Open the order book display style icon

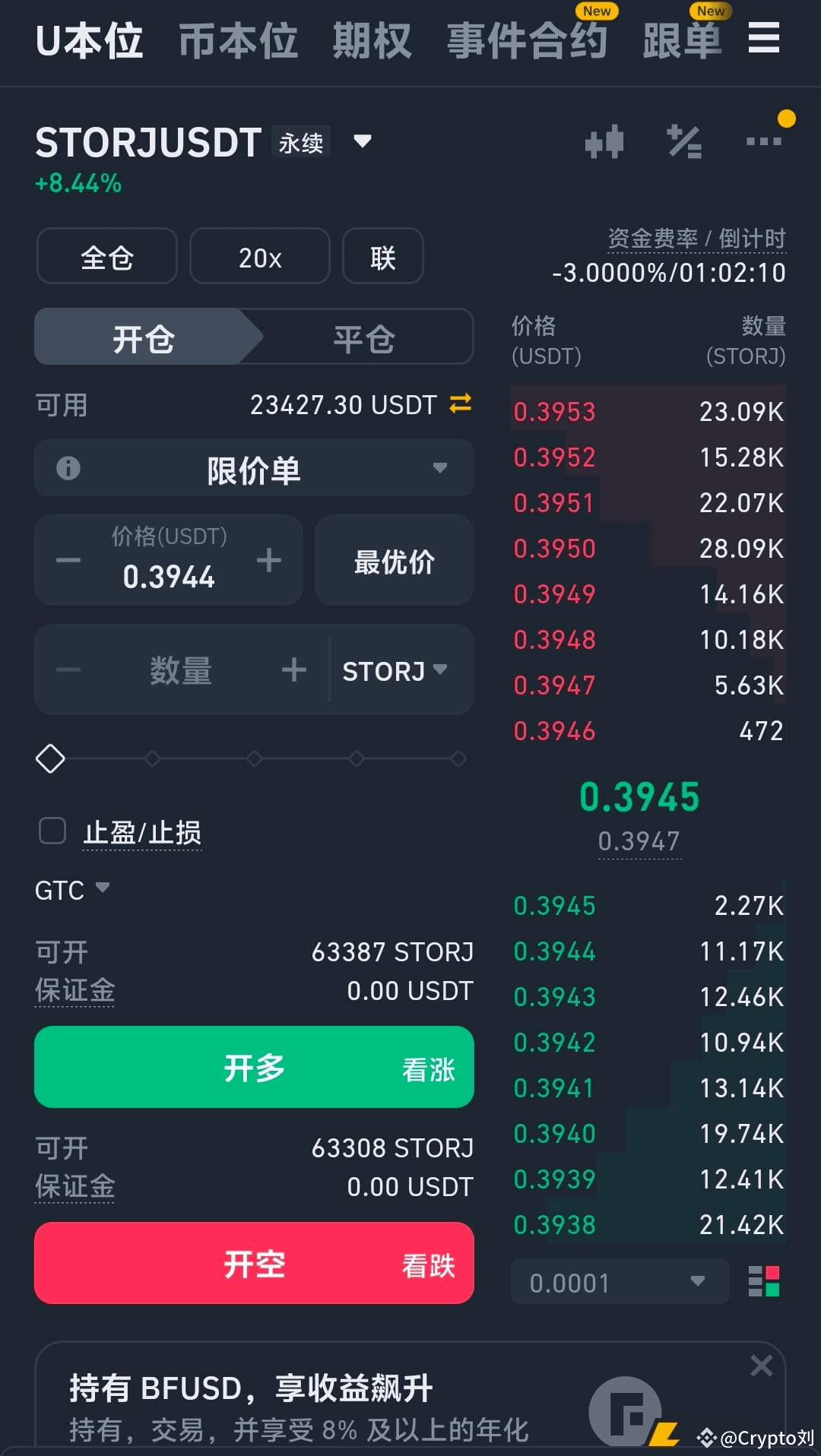[766, 1281]
